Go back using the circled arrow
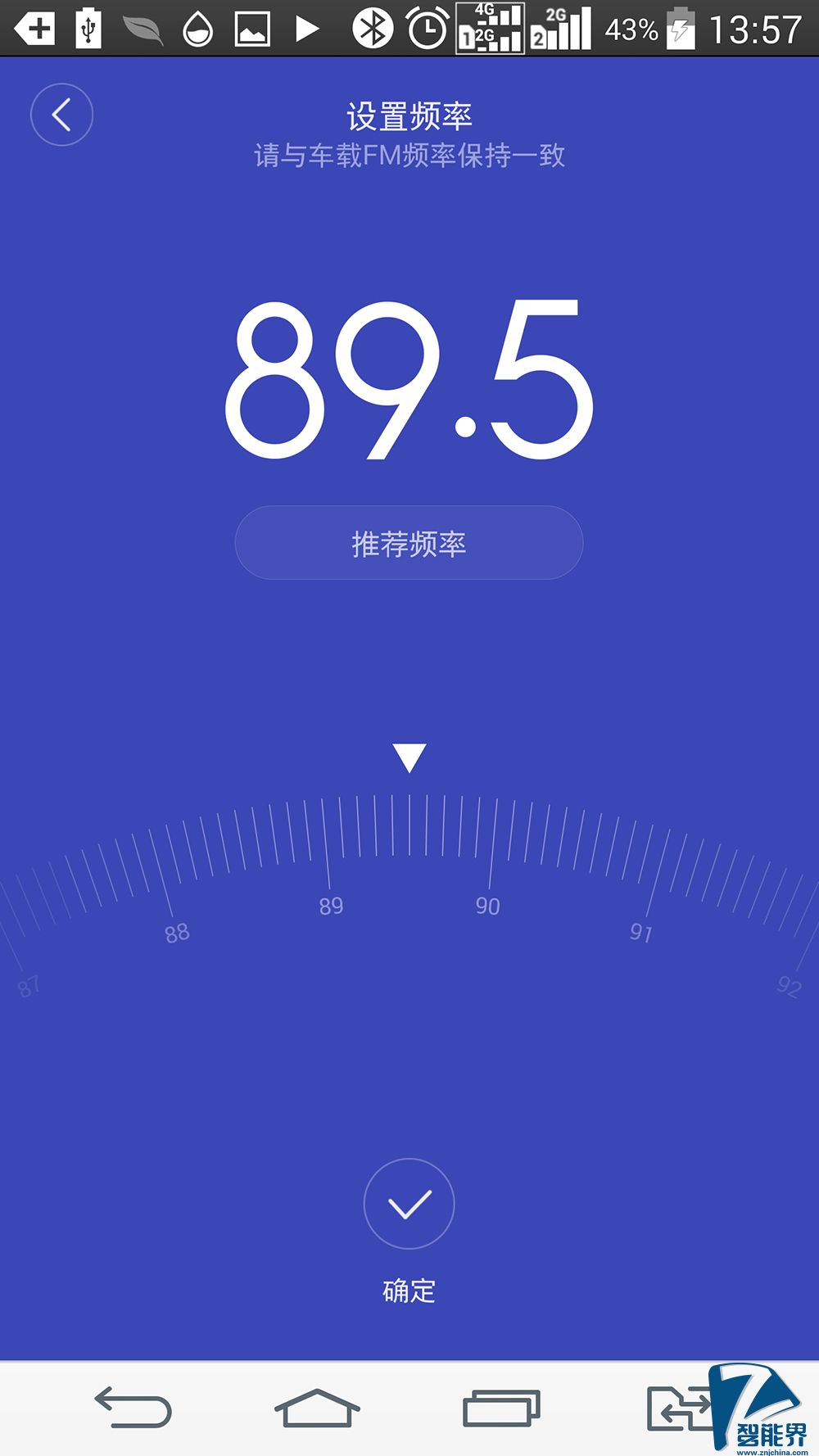Viewport: 819px width, 1456px height. (x=61, y=115)
